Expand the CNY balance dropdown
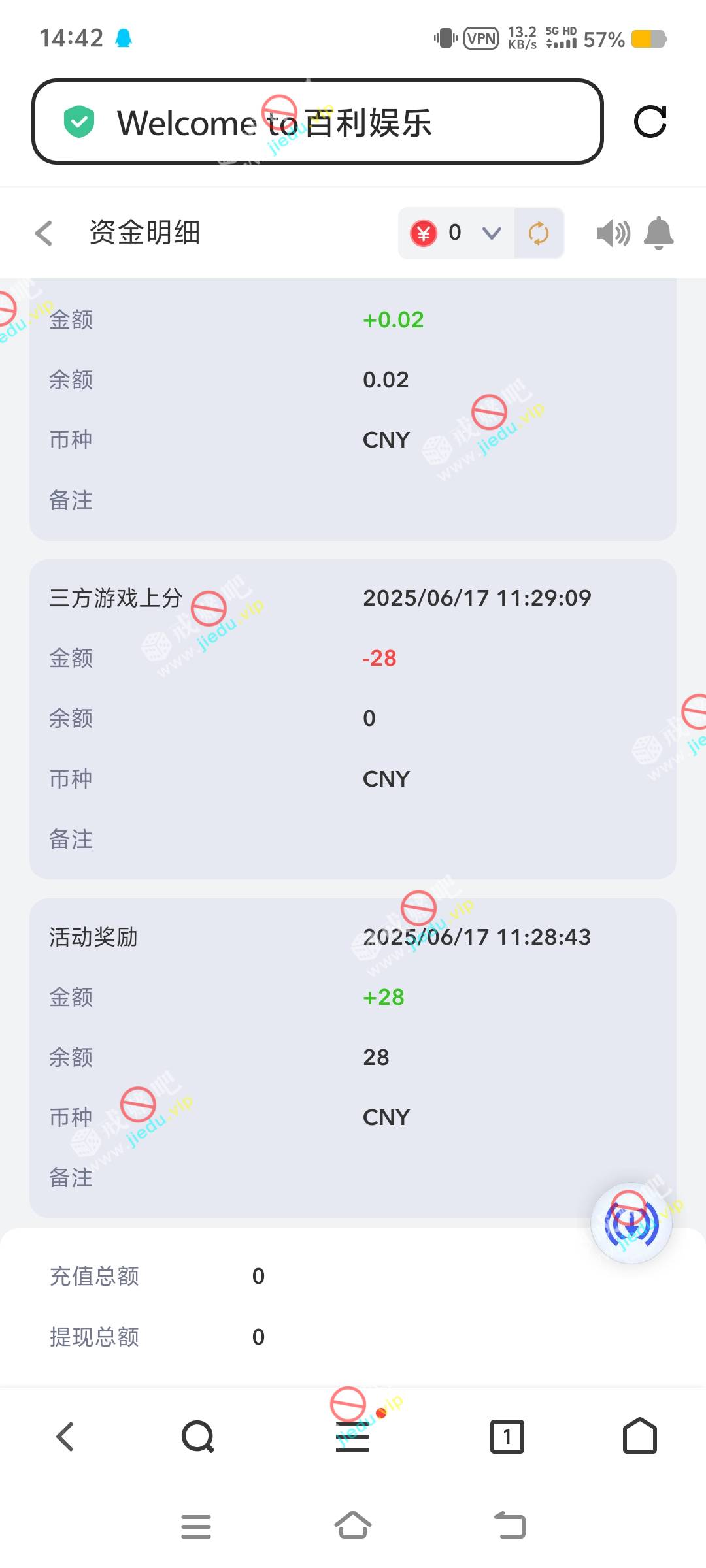The width and height of the screenshot is (706, 1568). tap(491, 233)
